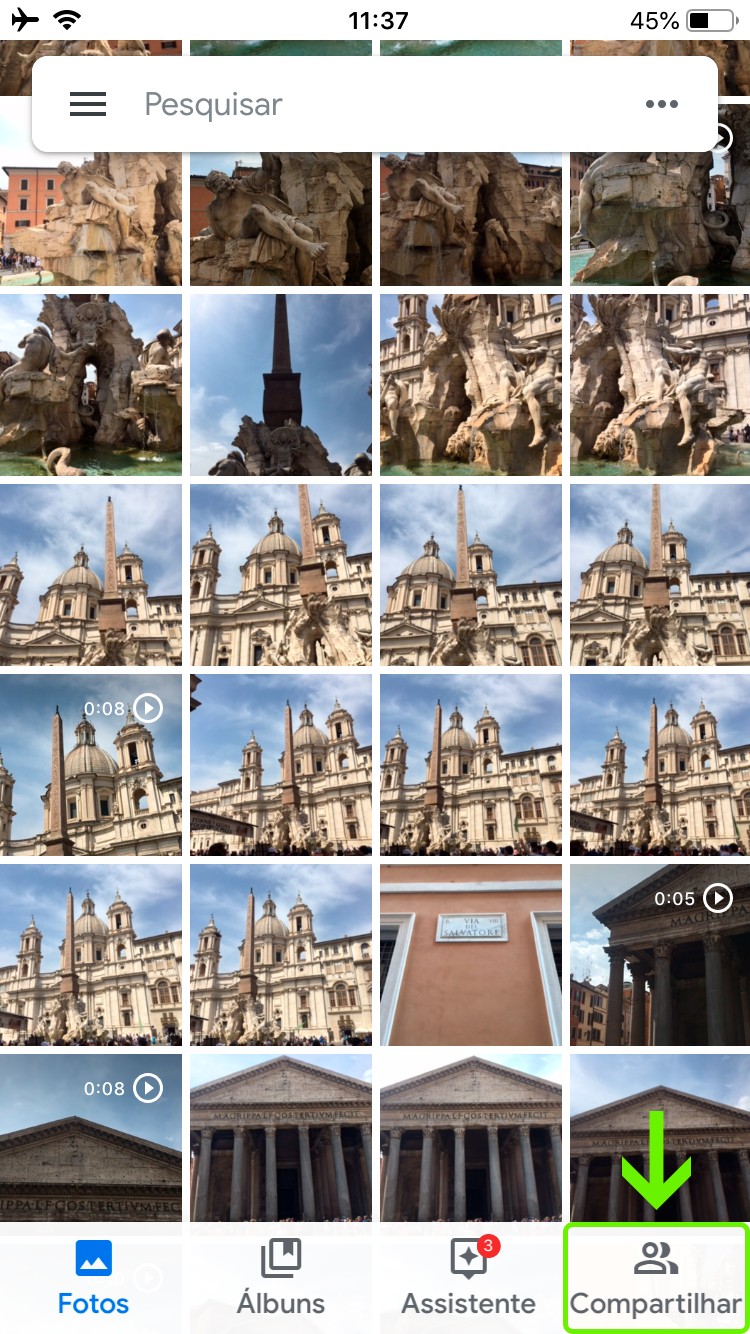Play the 0:08 video of the obelisk and church

[x=91, y=764]
